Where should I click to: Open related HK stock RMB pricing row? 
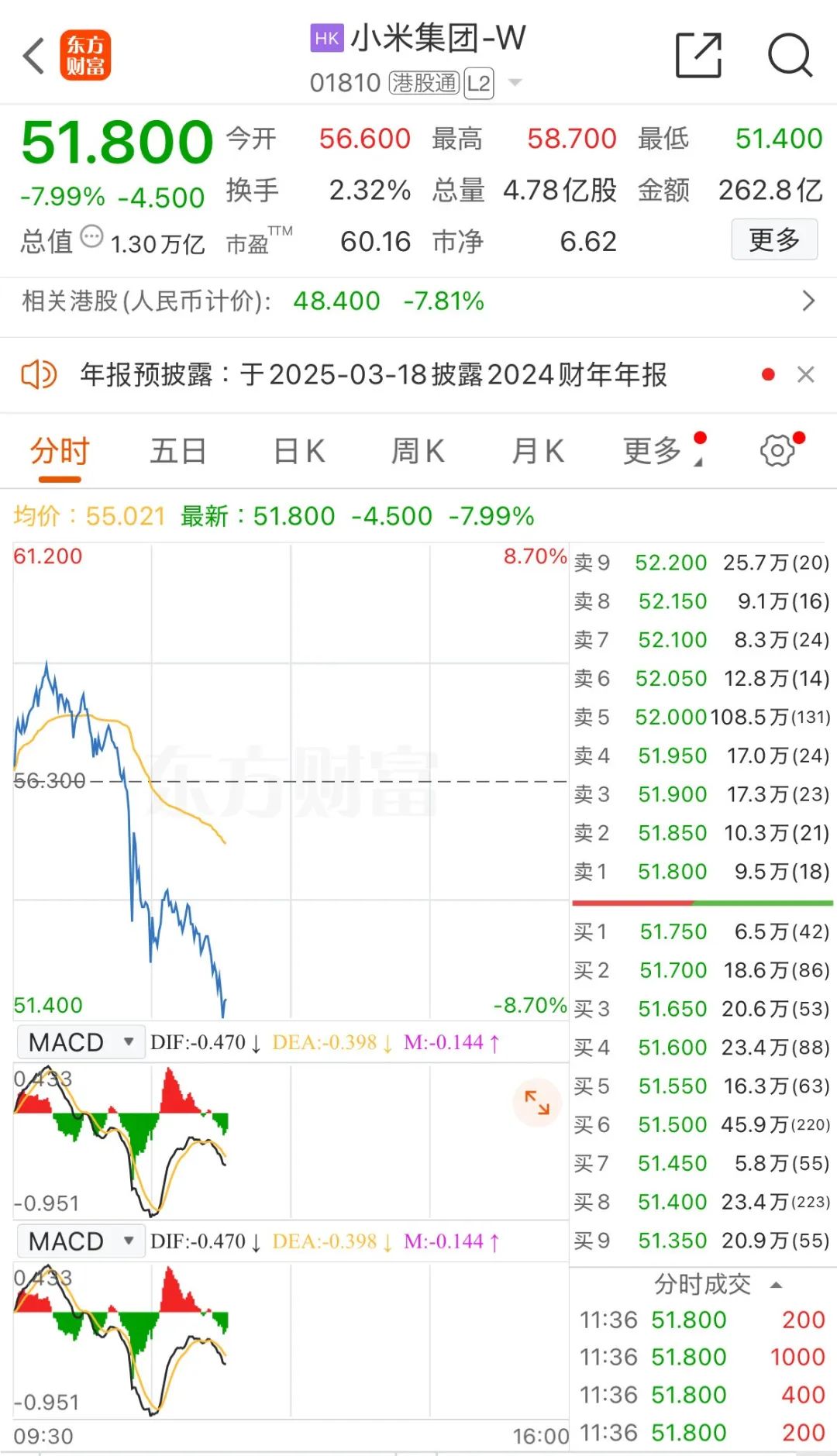point(418,301)
